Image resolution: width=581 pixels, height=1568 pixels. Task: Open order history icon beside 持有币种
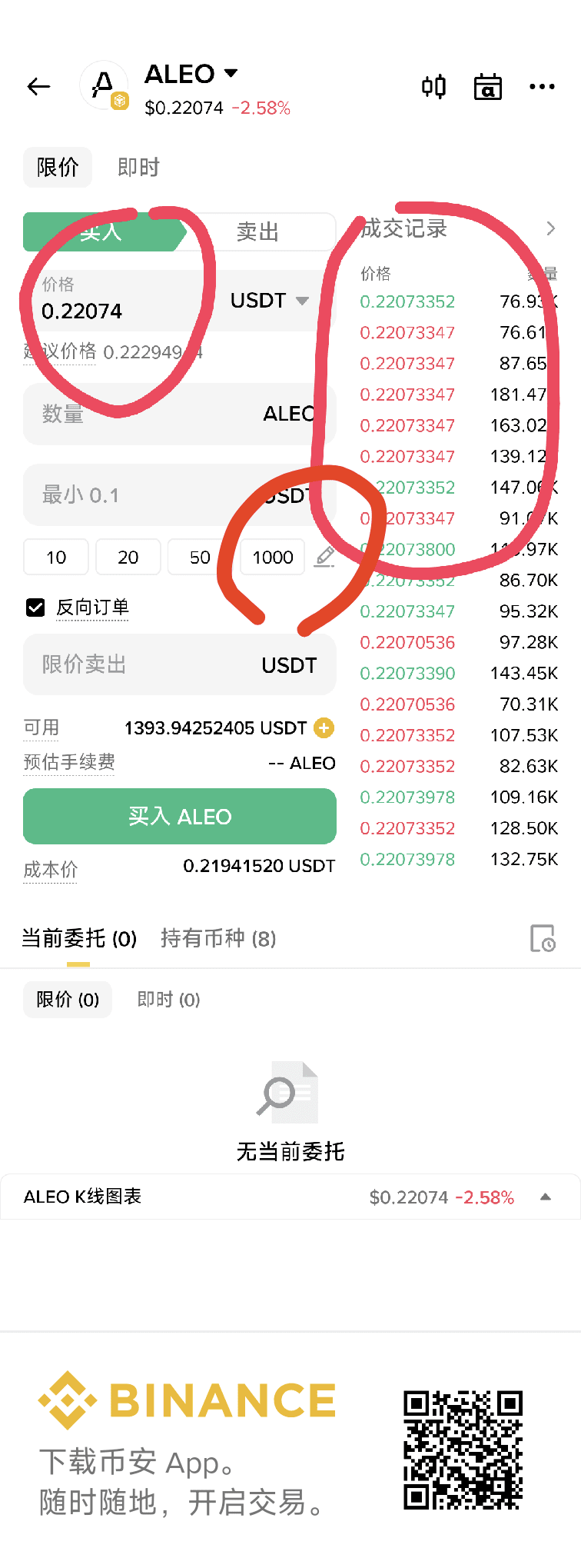click(543, 939)
